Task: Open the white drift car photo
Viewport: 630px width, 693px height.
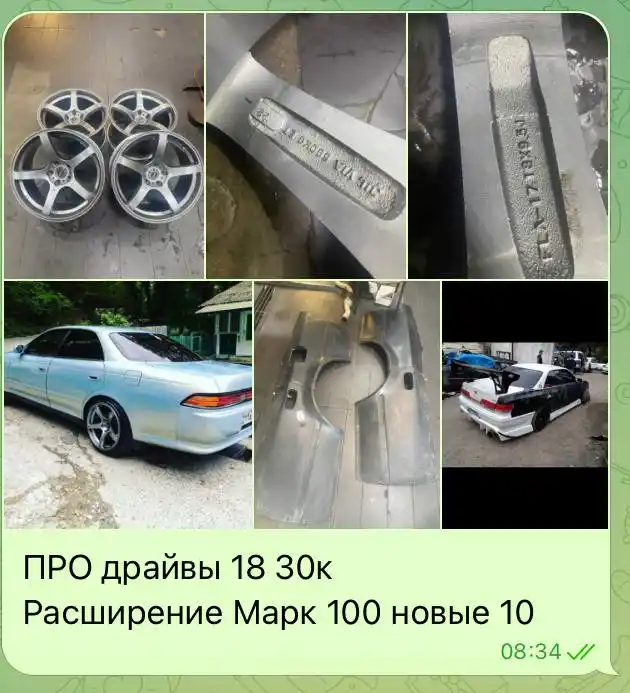Action: click(x=525, y=405)
